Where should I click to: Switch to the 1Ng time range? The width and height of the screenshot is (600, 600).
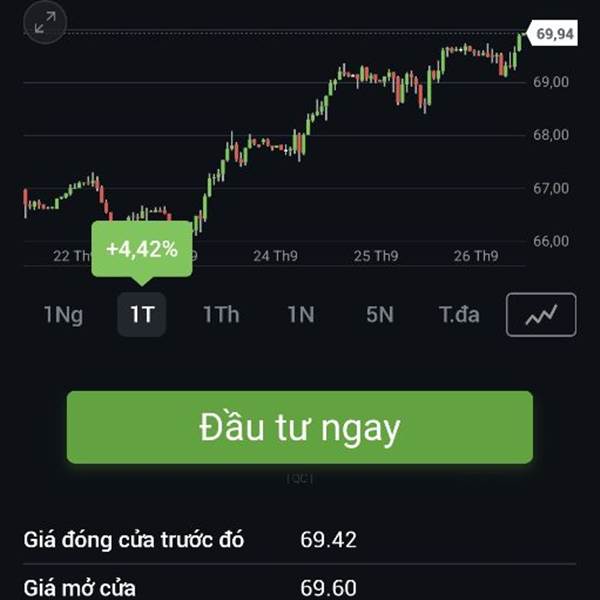point(63,315)
